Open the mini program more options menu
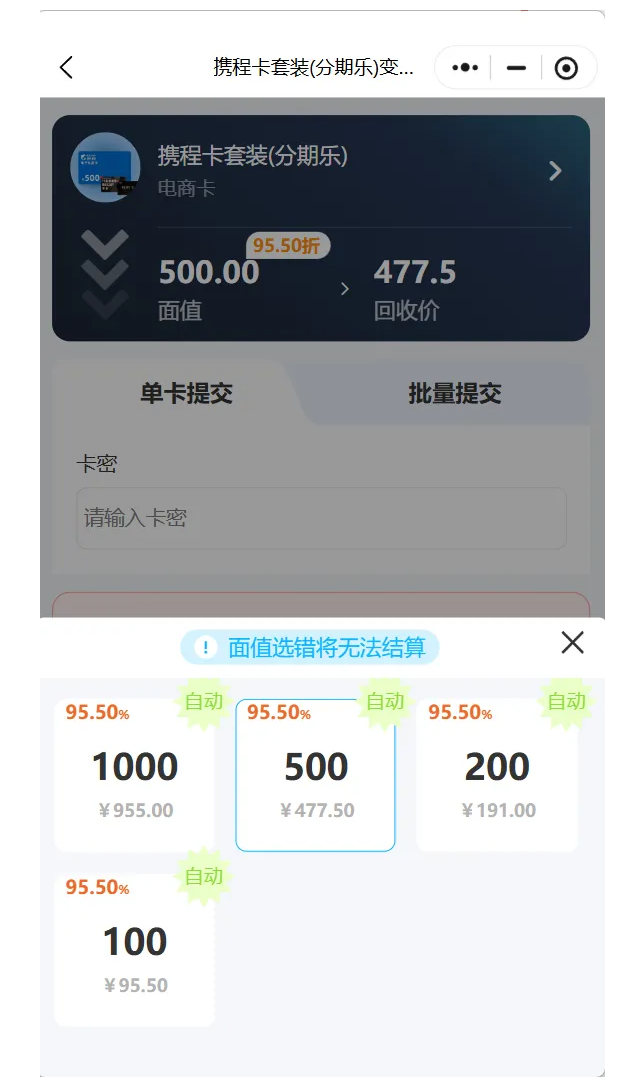 [465, 68]
